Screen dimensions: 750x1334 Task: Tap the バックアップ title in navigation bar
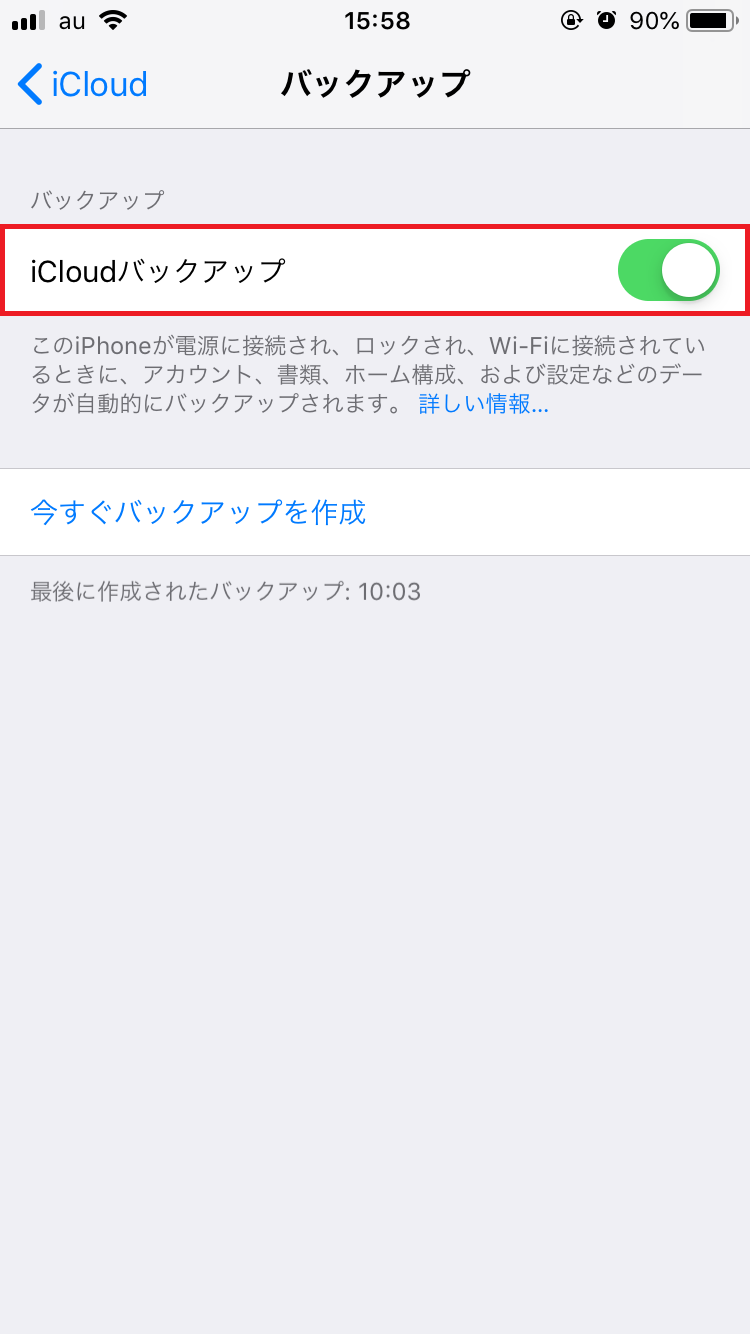pos(375,85)
